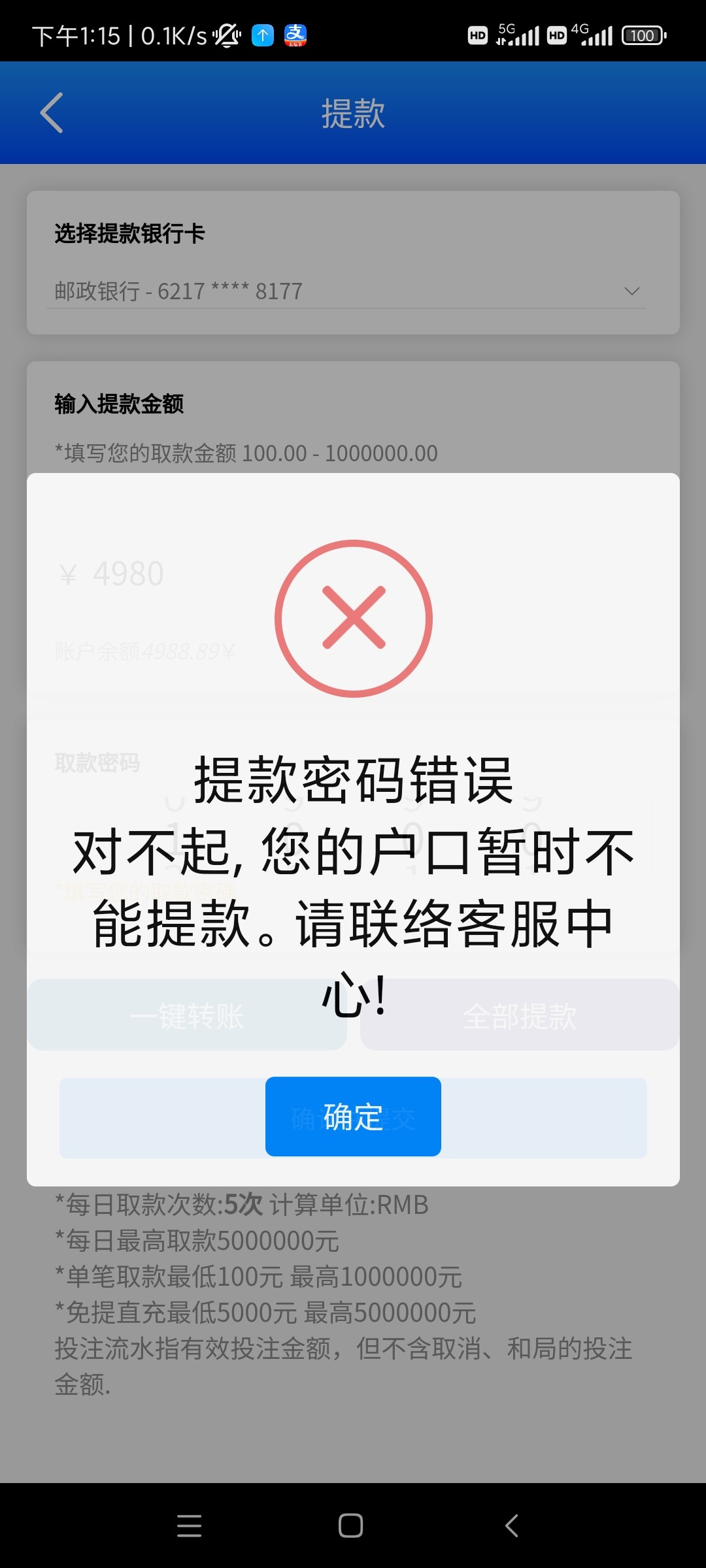Screen dimensions: 706x1568
Task: Confirm the error dialog with 确定
Action: [x=353, y=1116]
